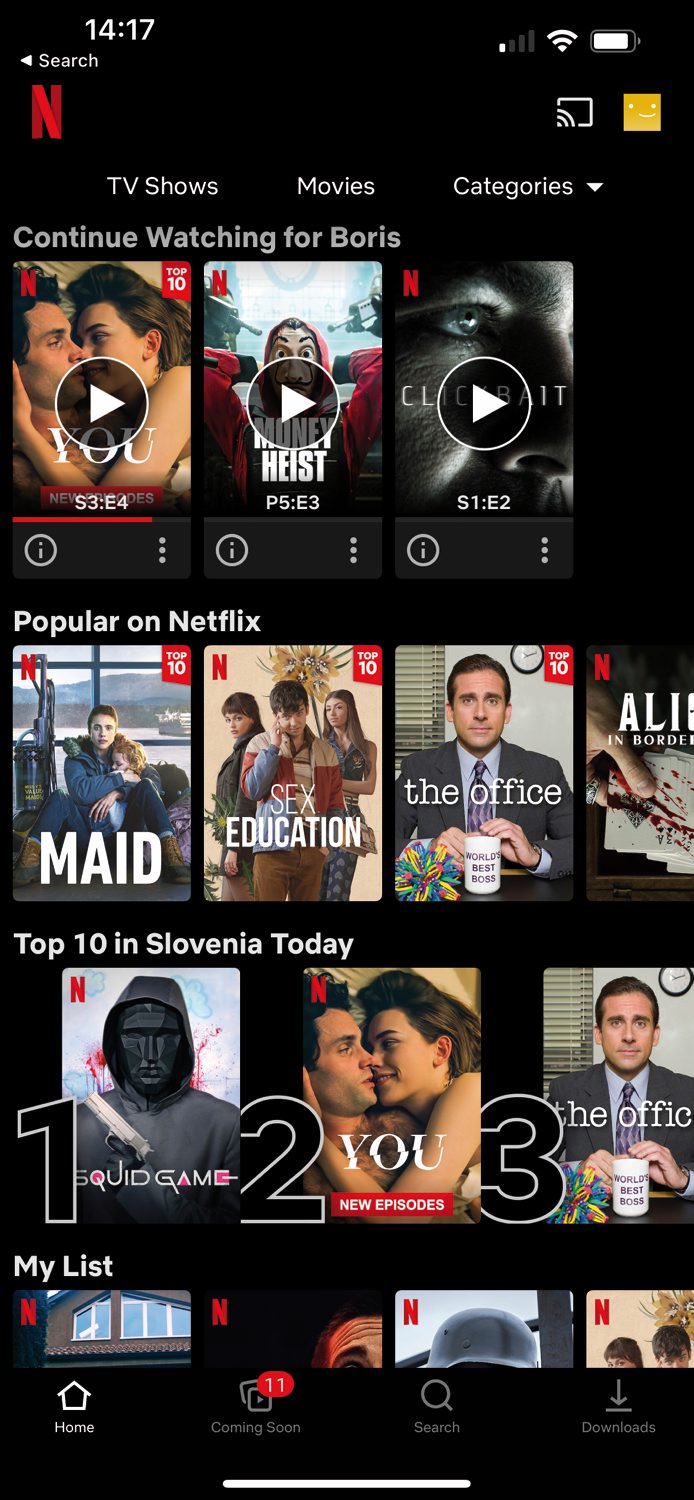Expand the Categories dropdown
The image size is (694, 1500).
pyautogui.click(x=528, y=186)
